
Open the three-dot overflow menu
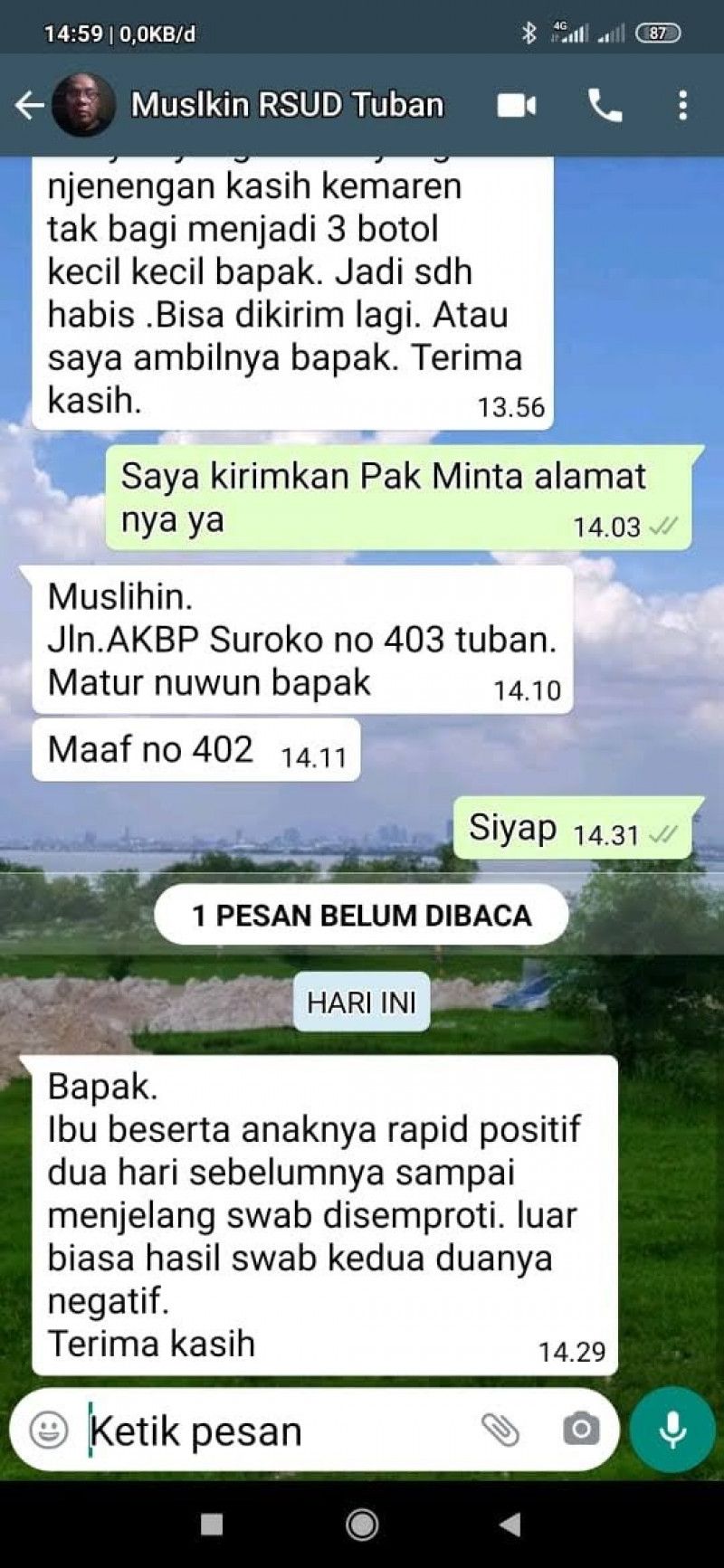tap(683, 106)
